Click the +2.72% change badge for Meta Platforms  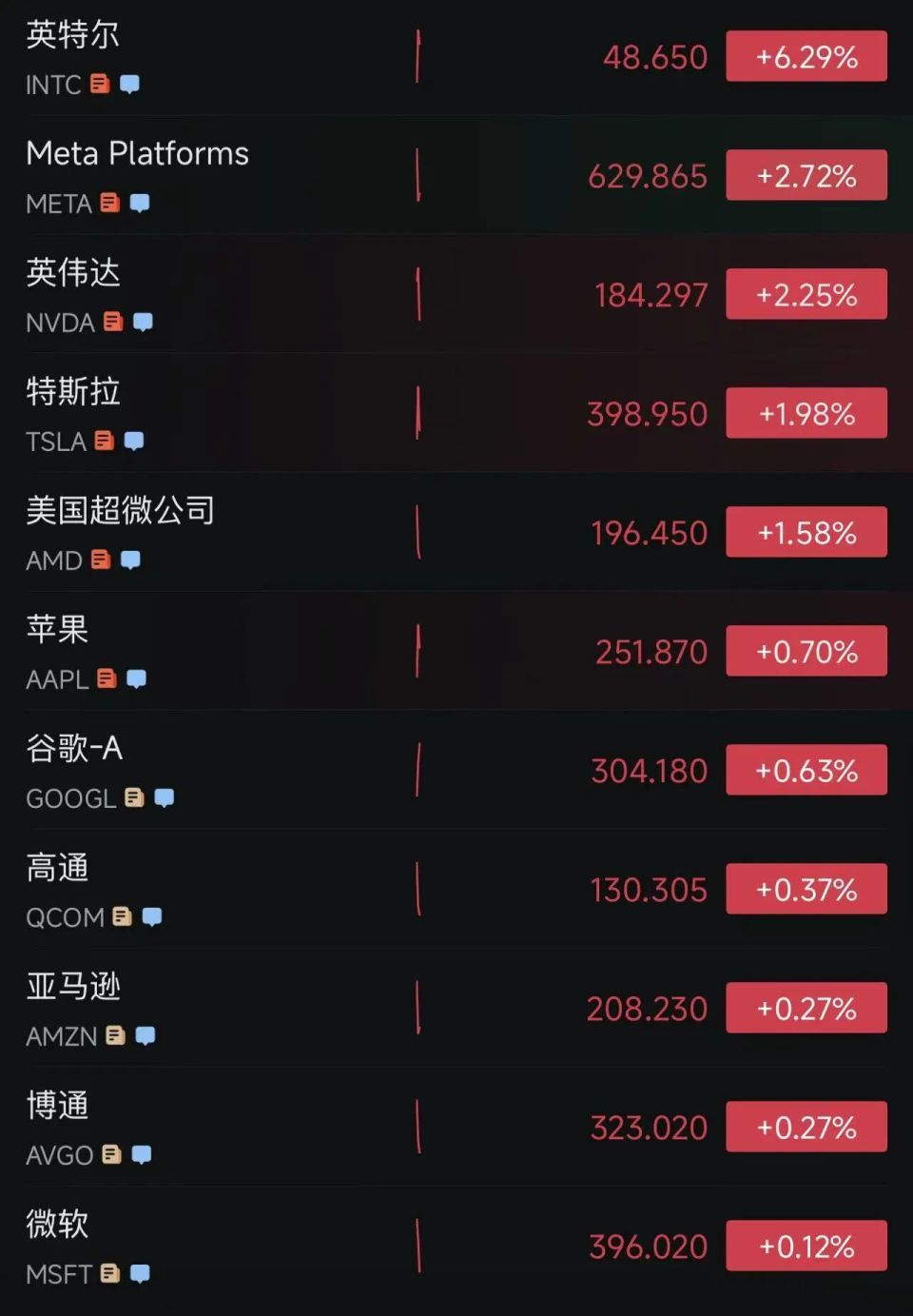[x=806, y=174]
